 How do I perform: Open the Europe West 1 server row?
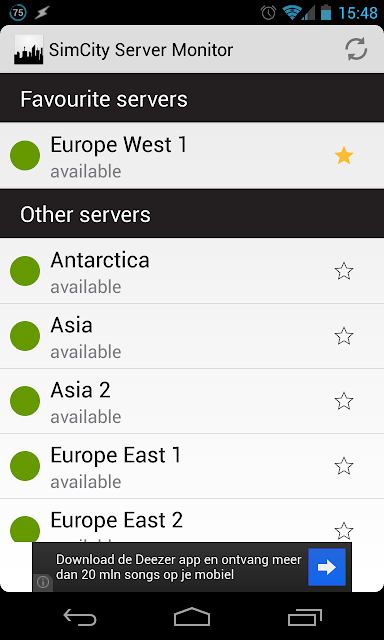pos(192,156)
